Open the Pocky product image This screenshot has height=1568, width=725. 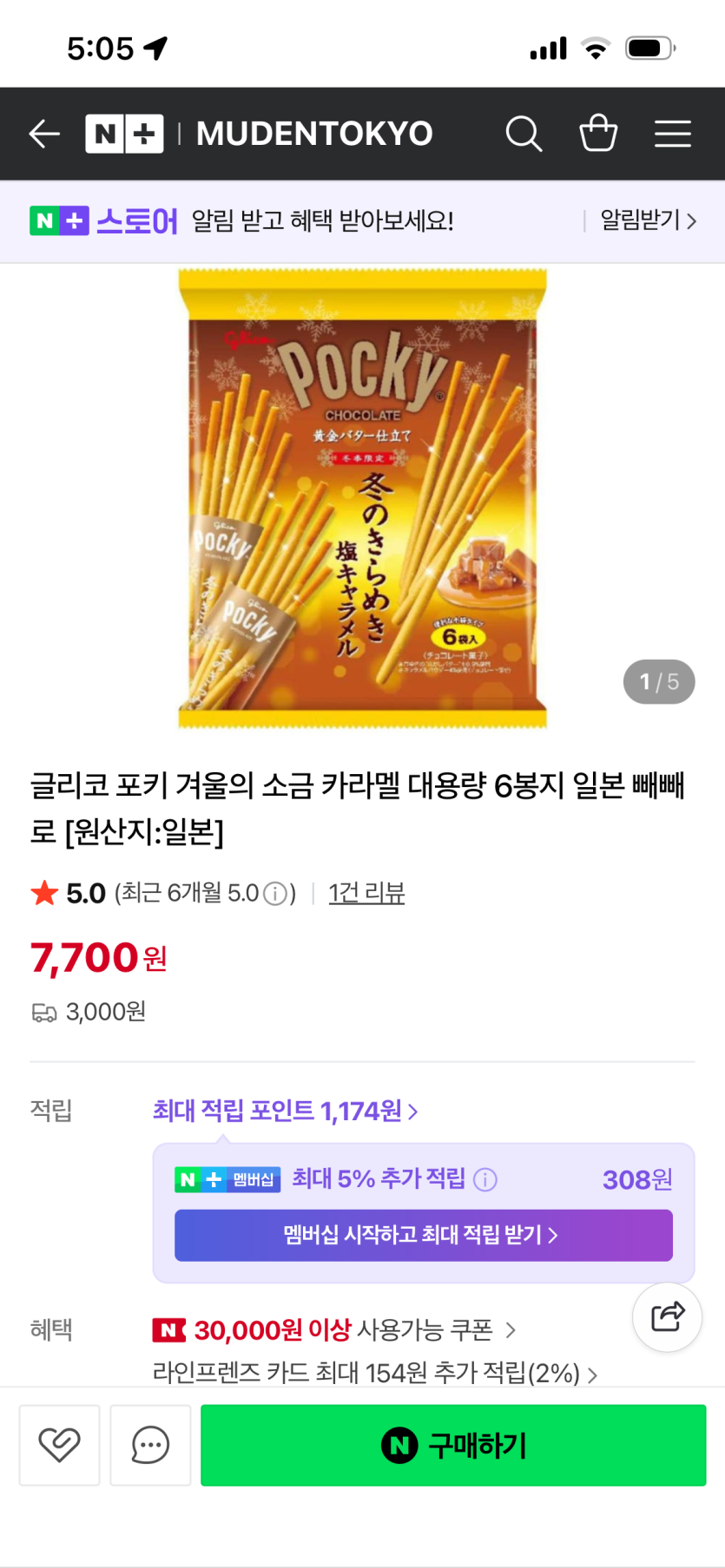click(x=362, y=497)
